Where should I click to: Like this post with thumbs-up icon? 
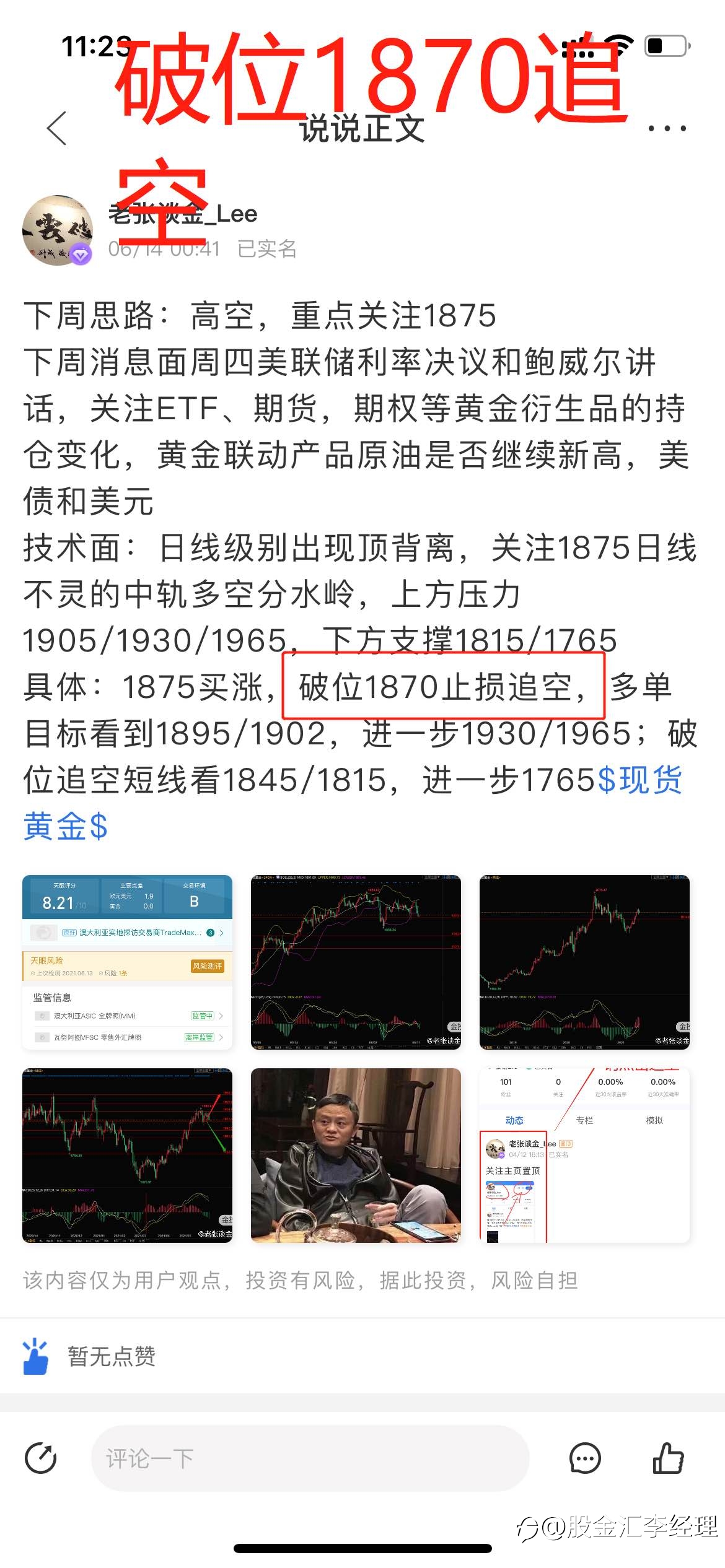click(x=669, y=1458)
